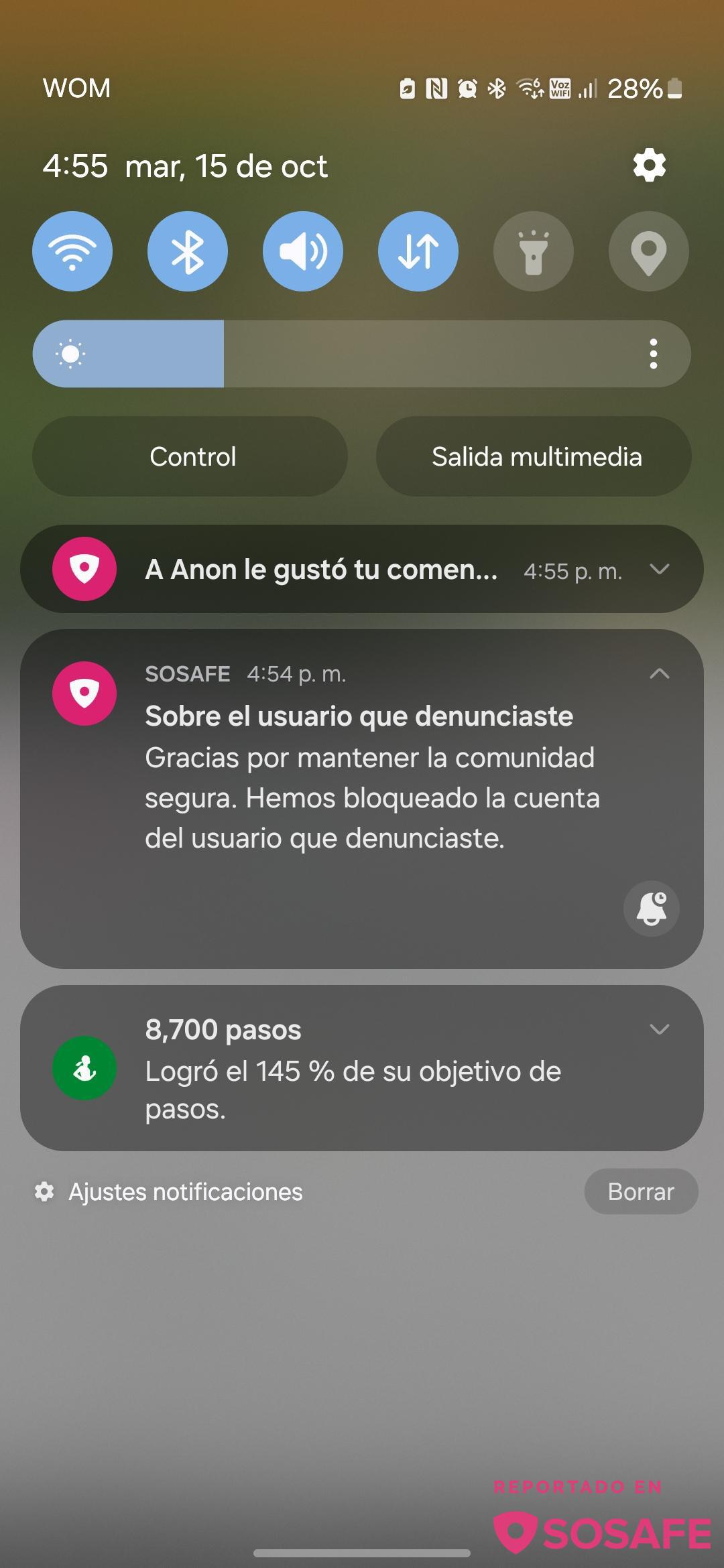Expand the 8,700 pasos notification chevron
The width and height of the screenshot is (724, 1568).
point(660,1029)
